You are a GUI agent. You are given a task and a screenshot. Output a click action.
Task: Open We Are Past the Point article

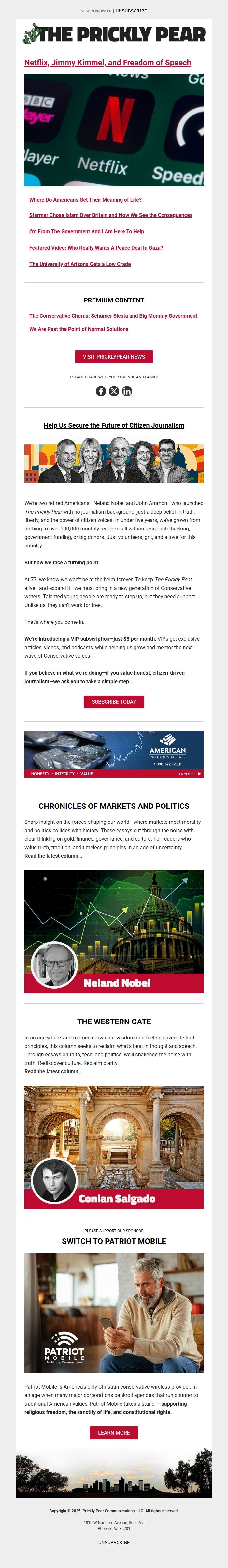point(78,329)
